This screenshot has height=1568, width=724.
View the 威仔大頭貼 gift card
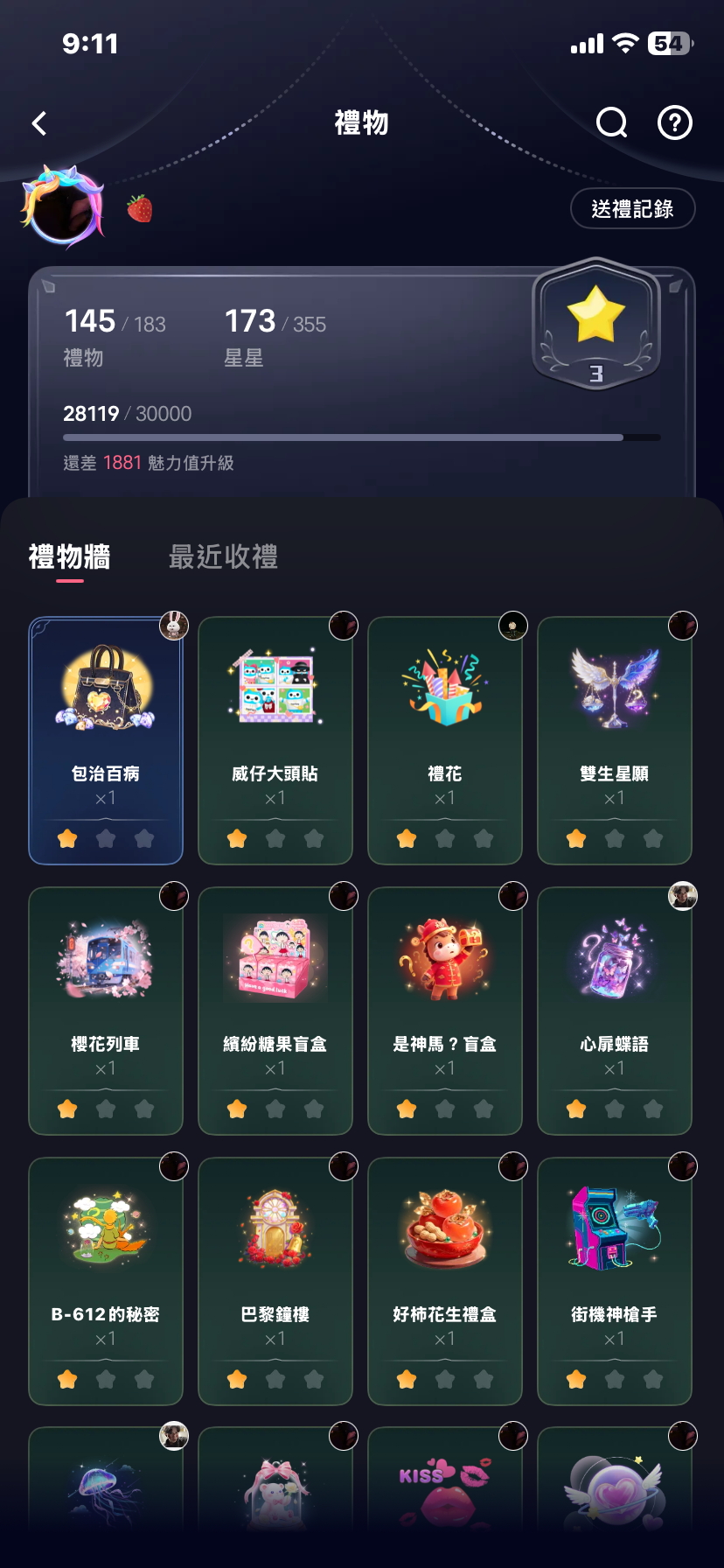275,740
